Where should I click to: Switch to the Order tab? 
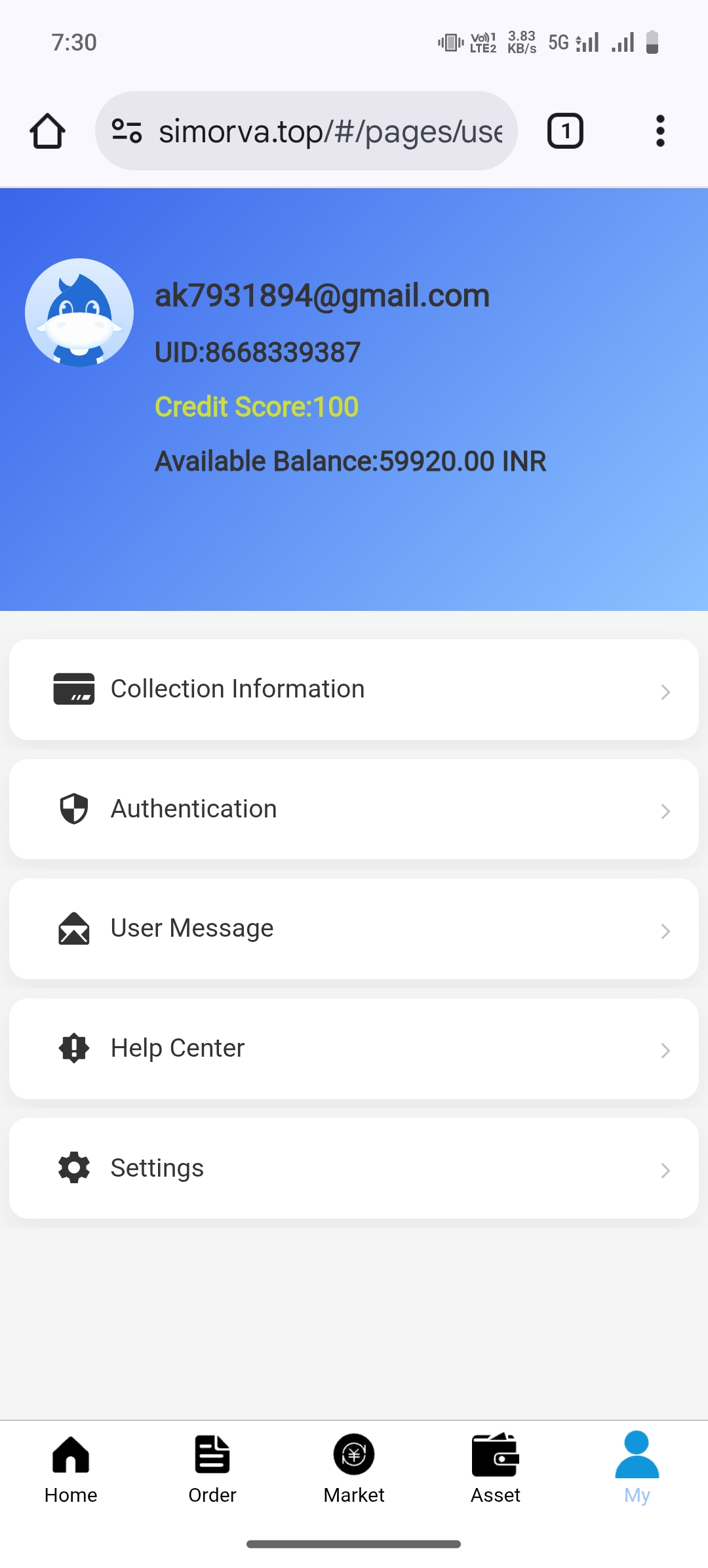pyautogui.click(x=212, y=1468)
